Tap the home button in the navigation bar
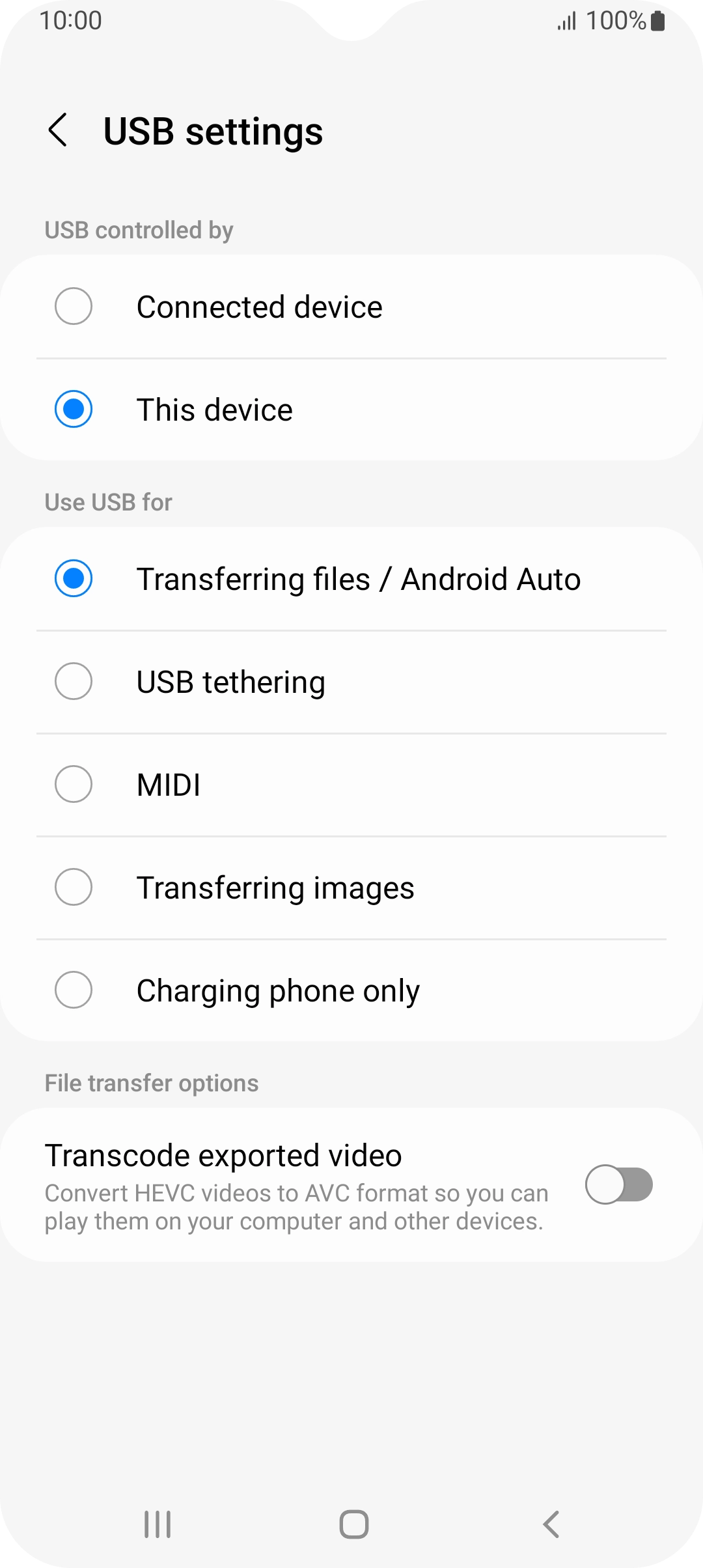Screen dimensions: 703x1568 354,1524
